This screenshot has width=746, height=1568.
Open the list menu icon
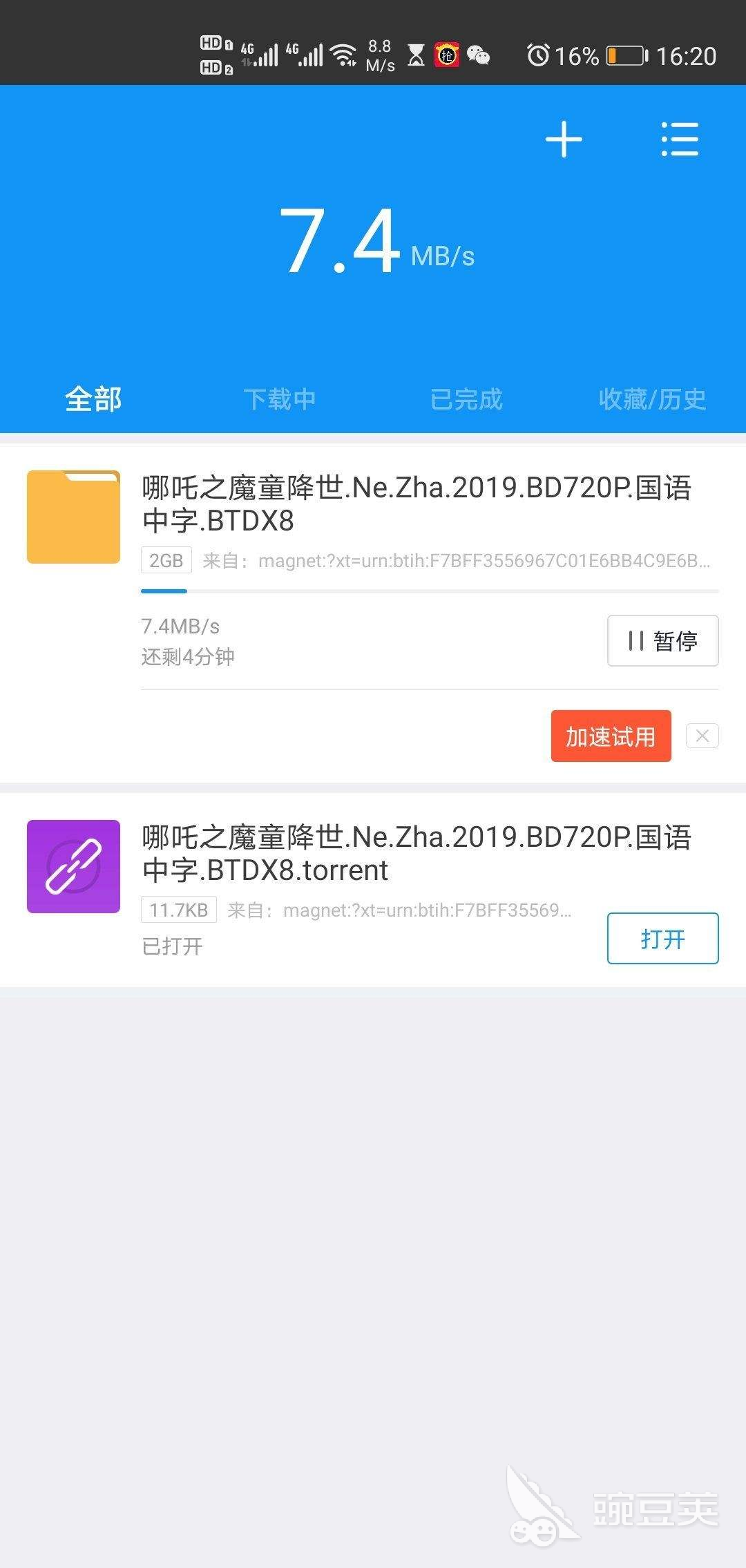[x=680, y=139]
